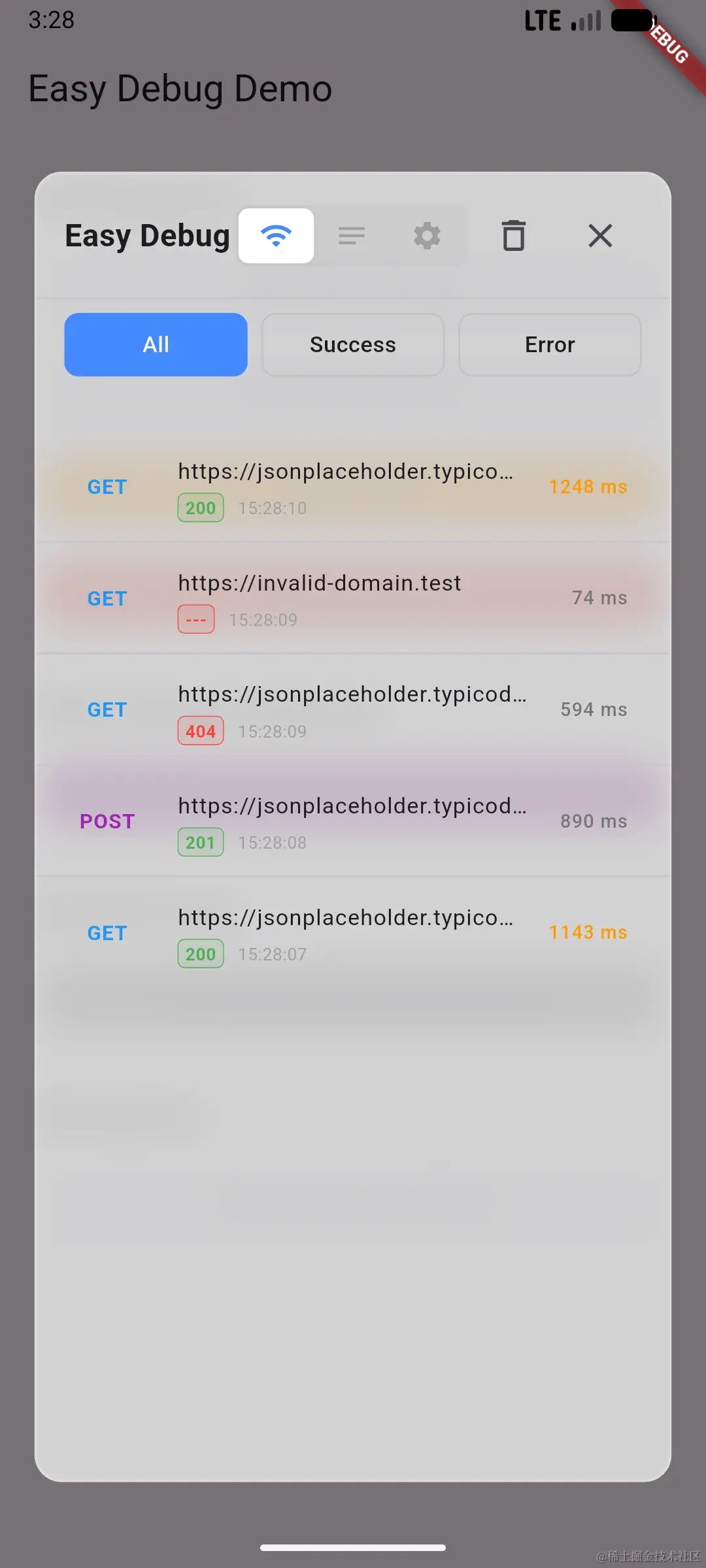Close the Easy Debug panel
This screenshot has width=706, height=1568.
coord(600,236)
